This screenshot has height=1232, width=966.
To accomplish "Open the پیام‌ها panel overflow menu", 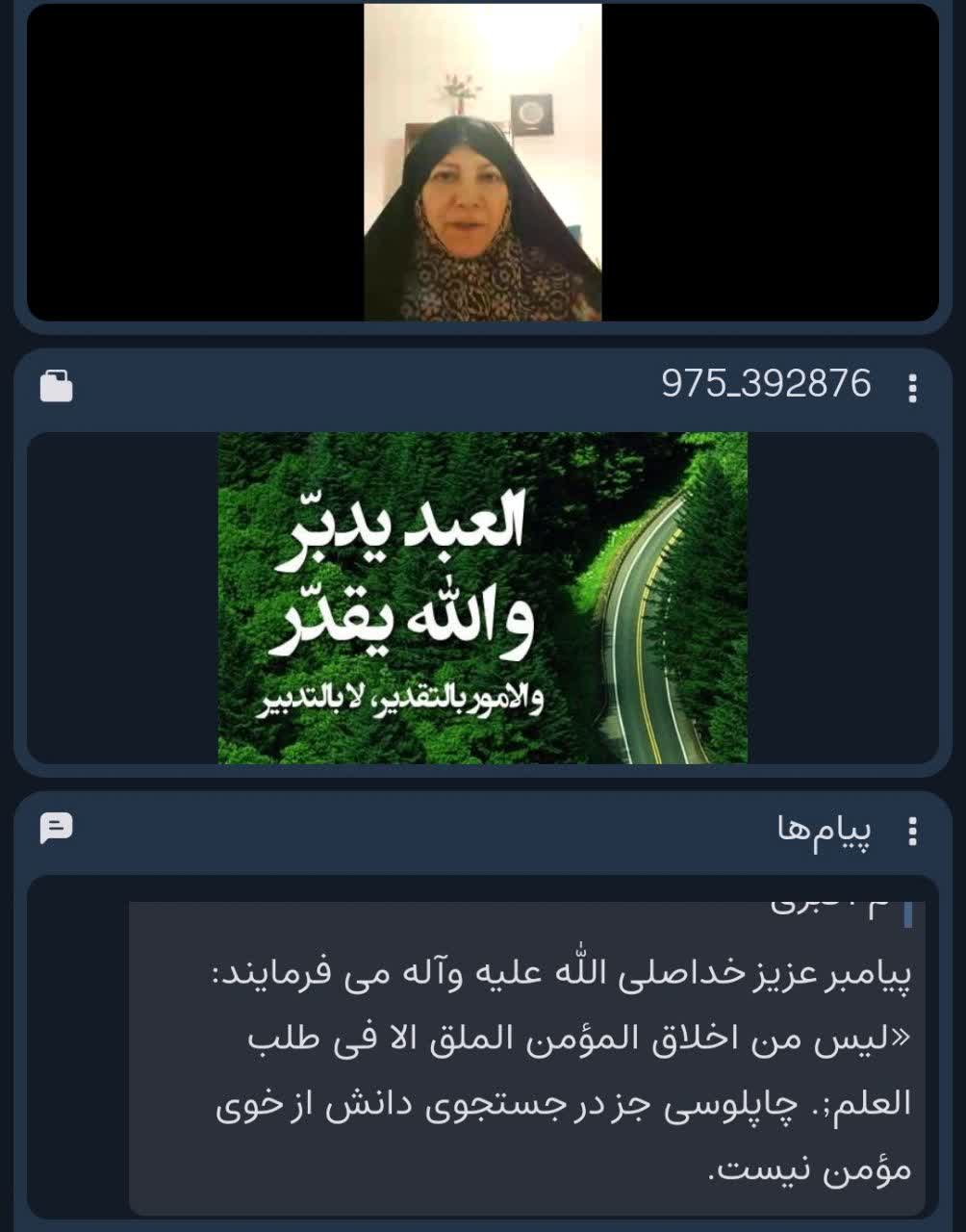I will pos(912,832).
